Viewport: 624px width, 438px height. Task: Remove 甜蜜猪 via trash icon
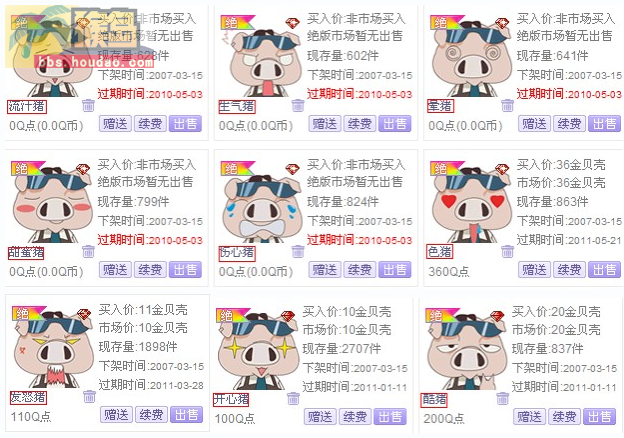89,251
